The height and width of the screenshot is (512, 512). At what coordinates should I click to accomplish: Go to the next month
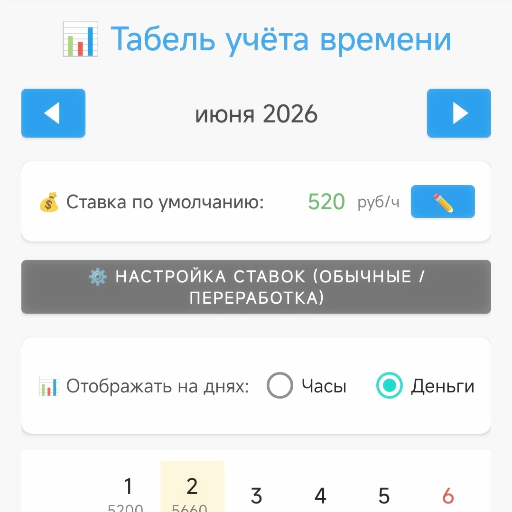tap(459, 113)
